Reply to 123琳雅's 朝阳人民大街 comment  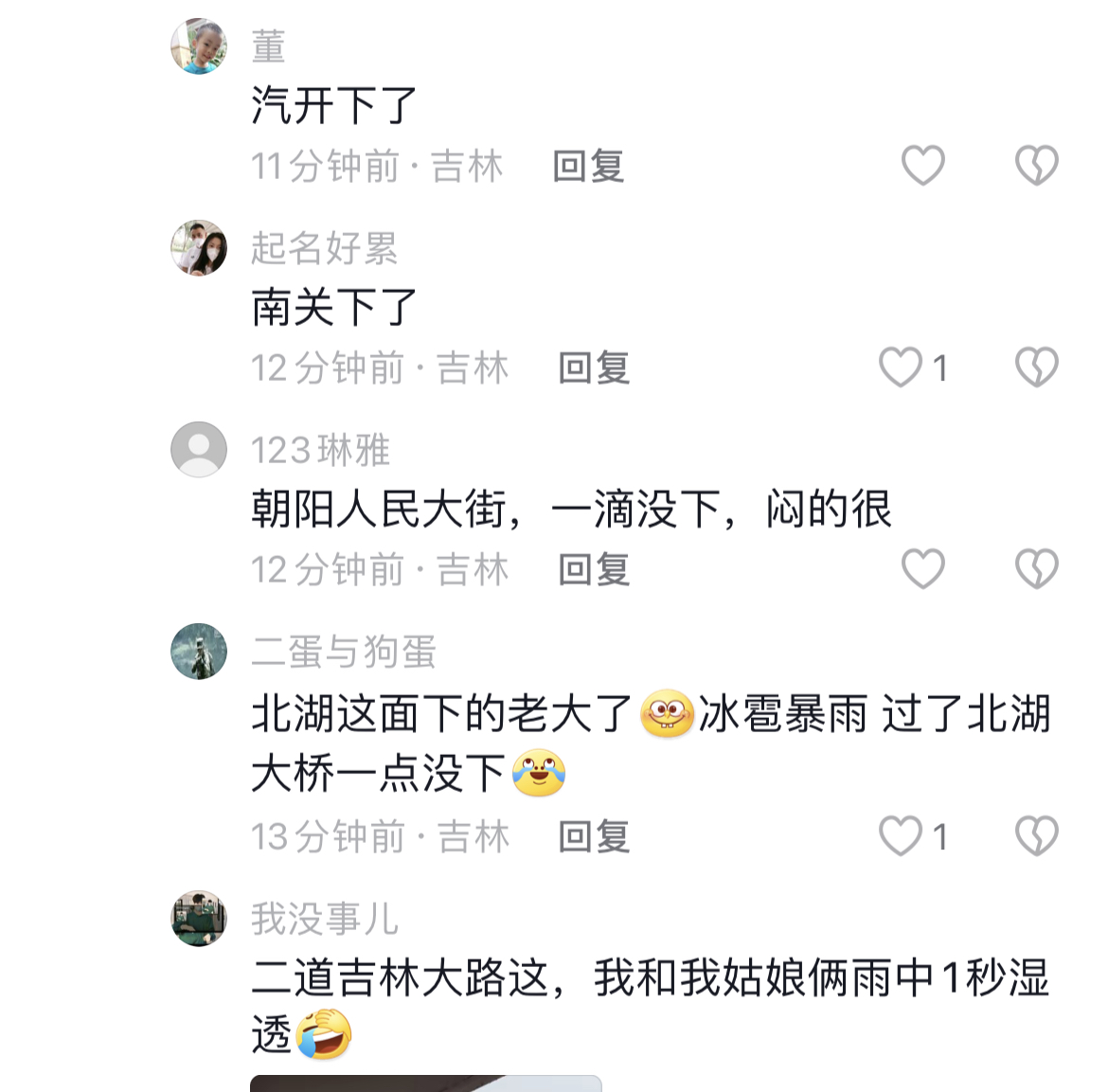594,570
